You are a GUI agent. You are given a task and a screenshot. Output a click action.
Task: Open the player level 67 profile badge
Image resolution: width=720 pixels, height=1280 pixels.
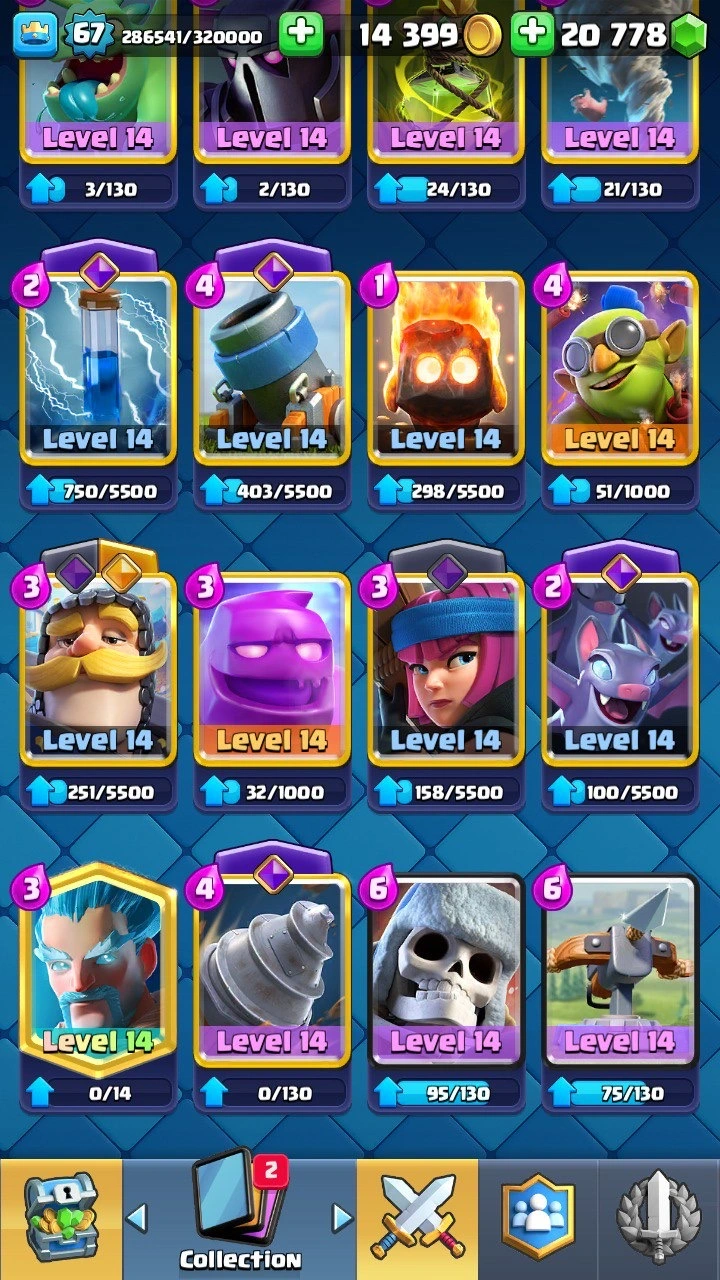pos(88,36)
